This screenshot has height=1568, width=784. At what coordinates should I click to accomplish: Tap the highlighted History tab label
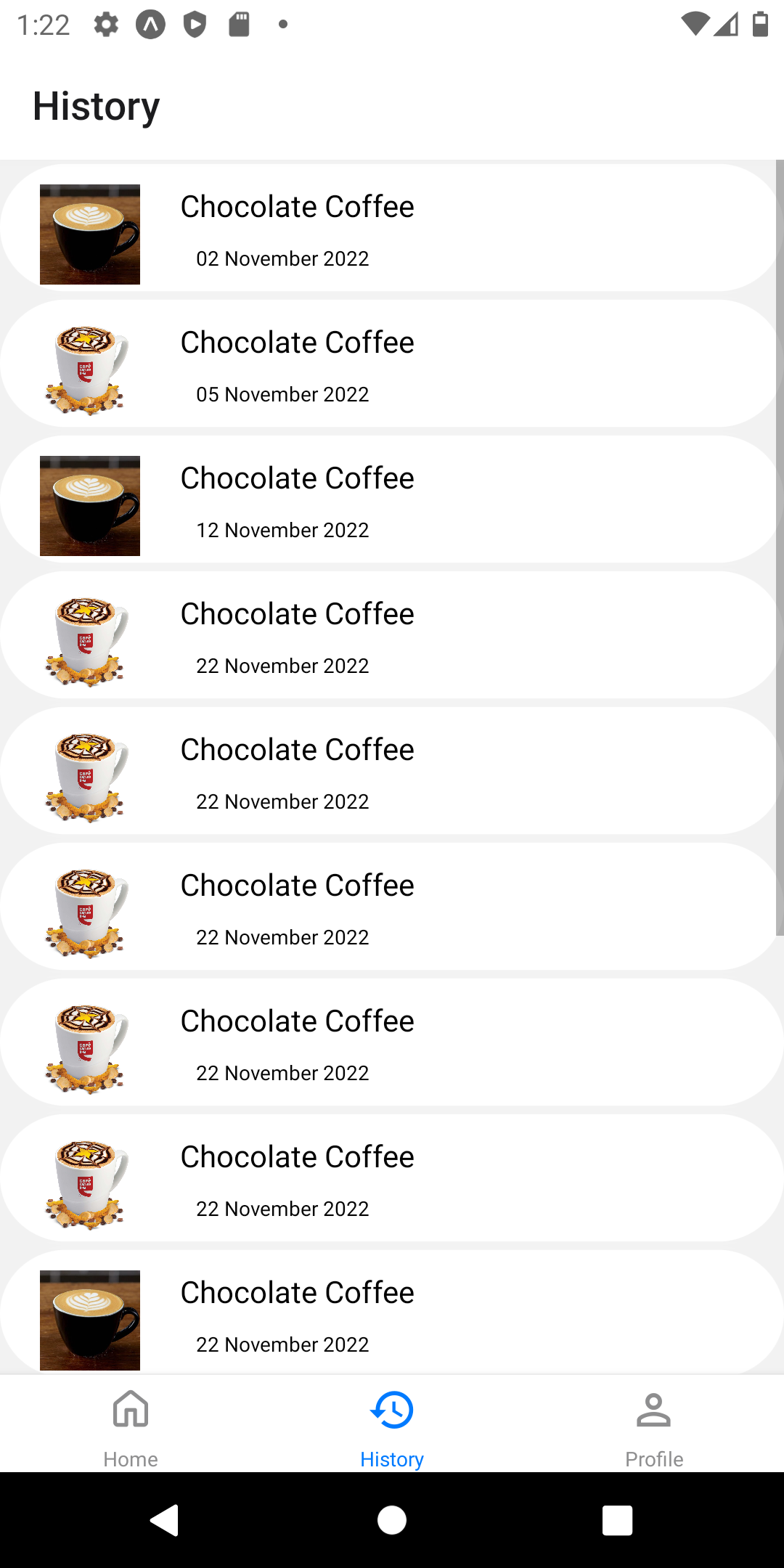[392, 1459]
